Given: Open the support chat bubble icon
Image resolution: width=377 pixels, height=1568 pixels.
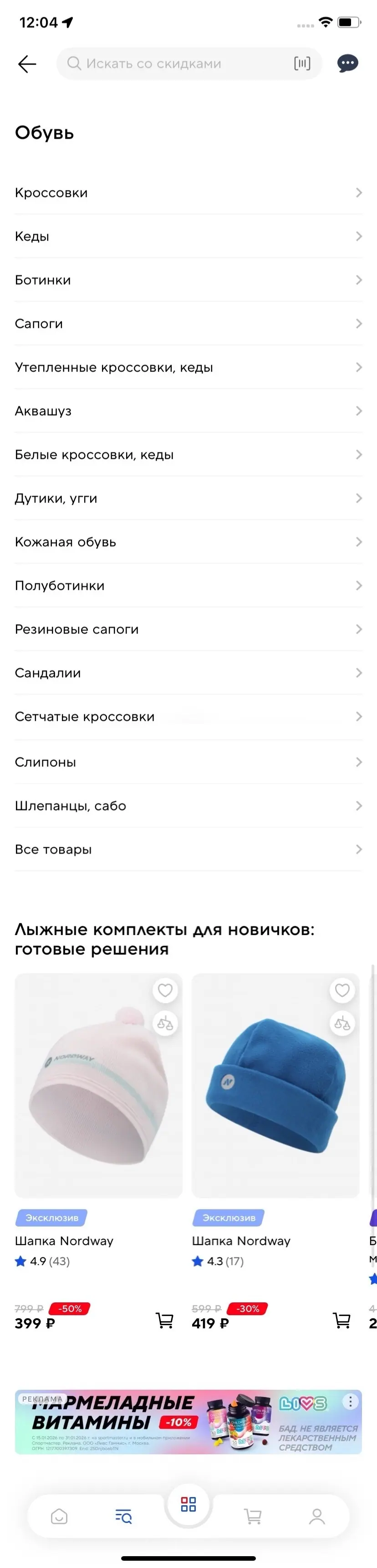Looking at the screenshot, I should (x=348, y=63).
